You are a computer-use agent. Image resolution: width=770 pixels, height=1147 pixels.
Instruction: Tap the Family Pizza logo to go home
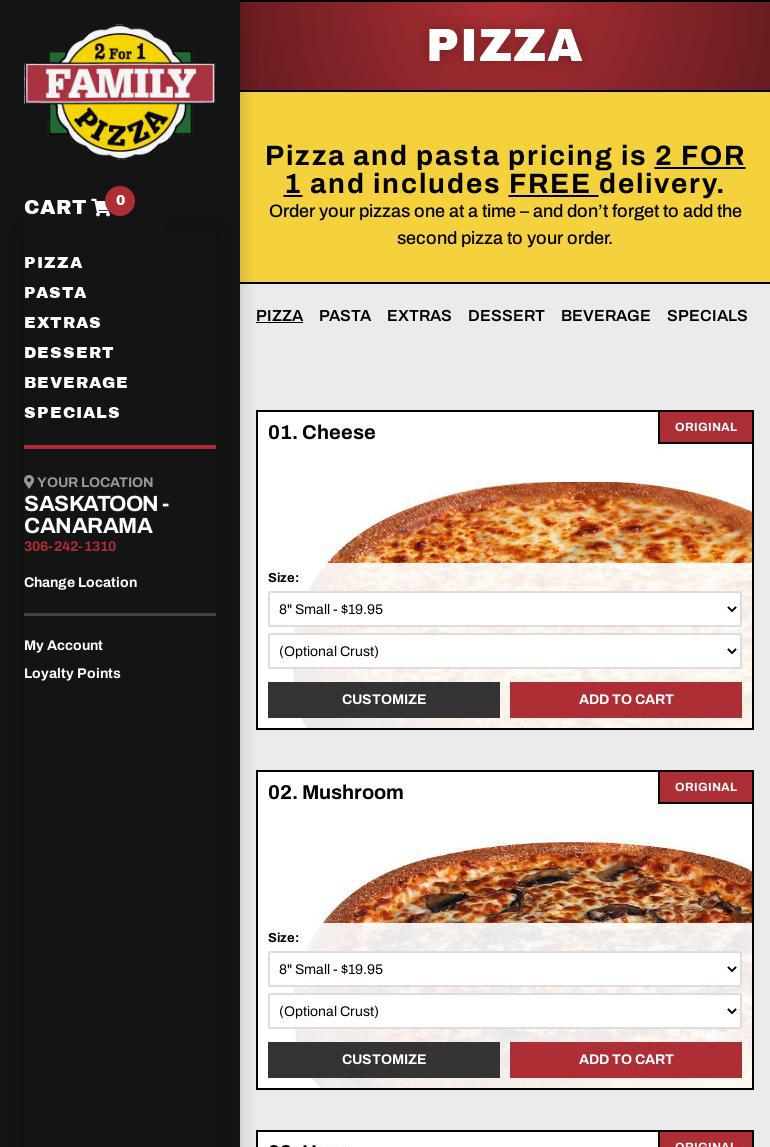click(120, 92)
